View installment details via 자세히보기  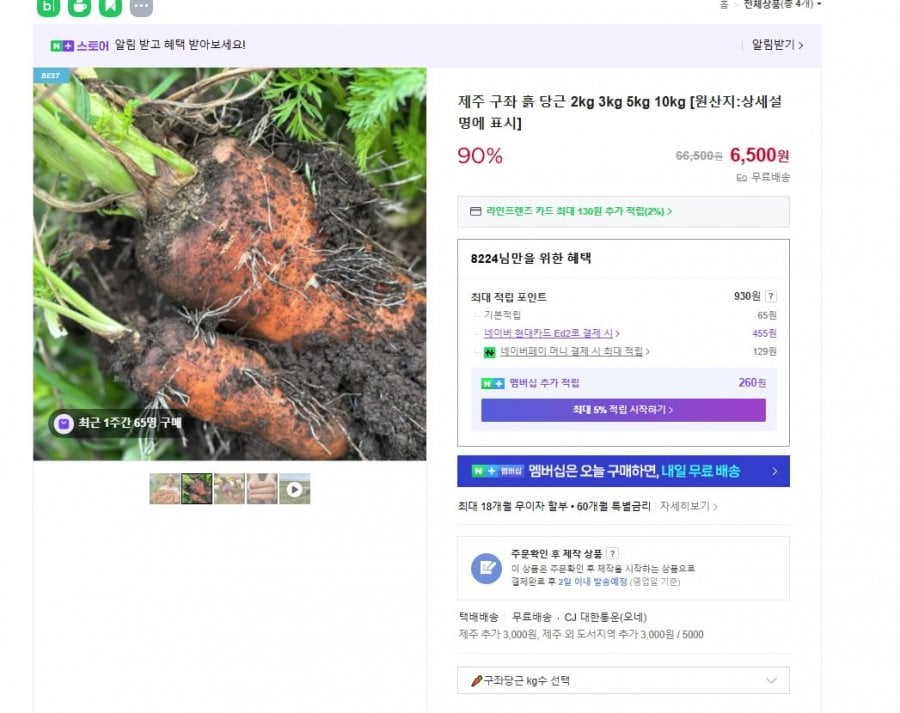click(x=688, y=506)
